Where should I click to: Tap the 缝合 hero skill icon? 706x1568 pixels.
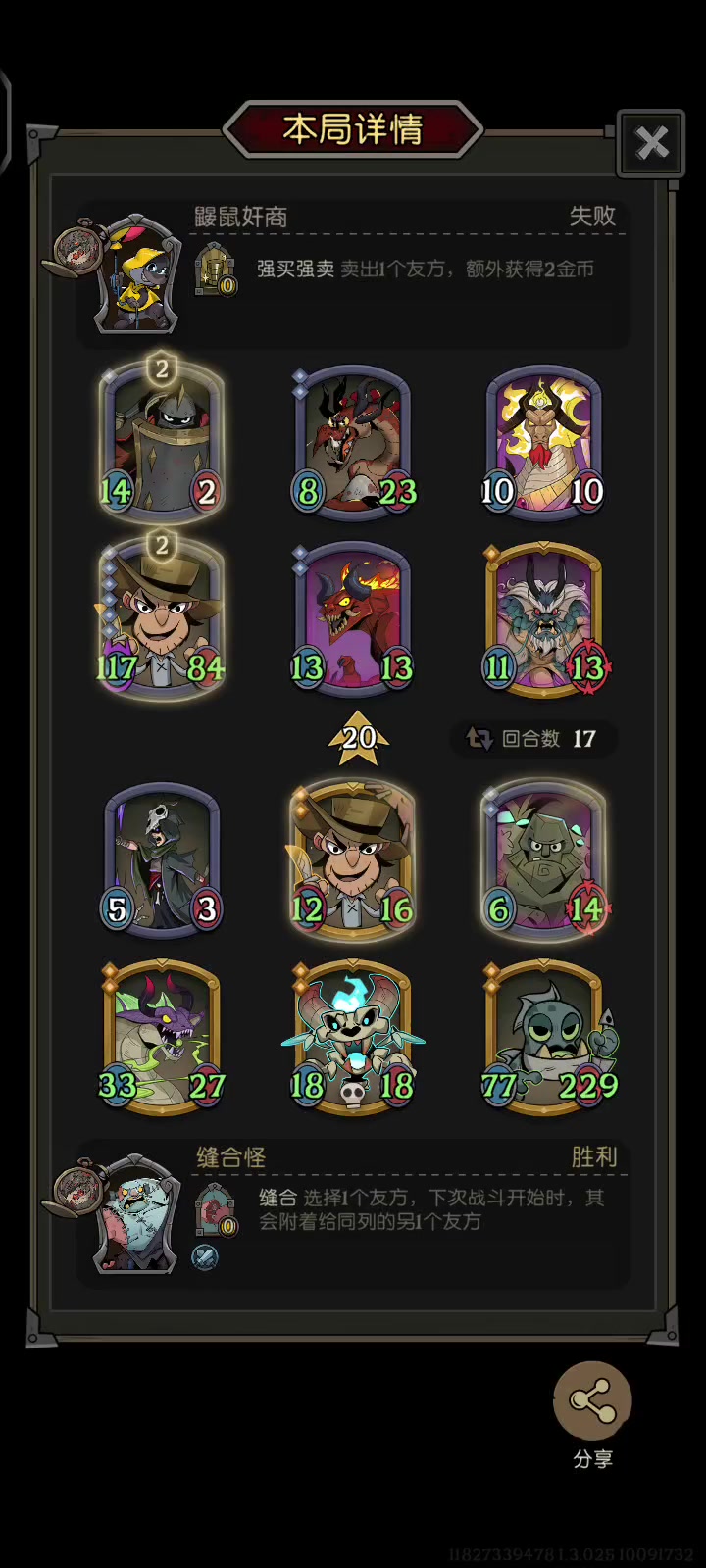(216, 1211)
